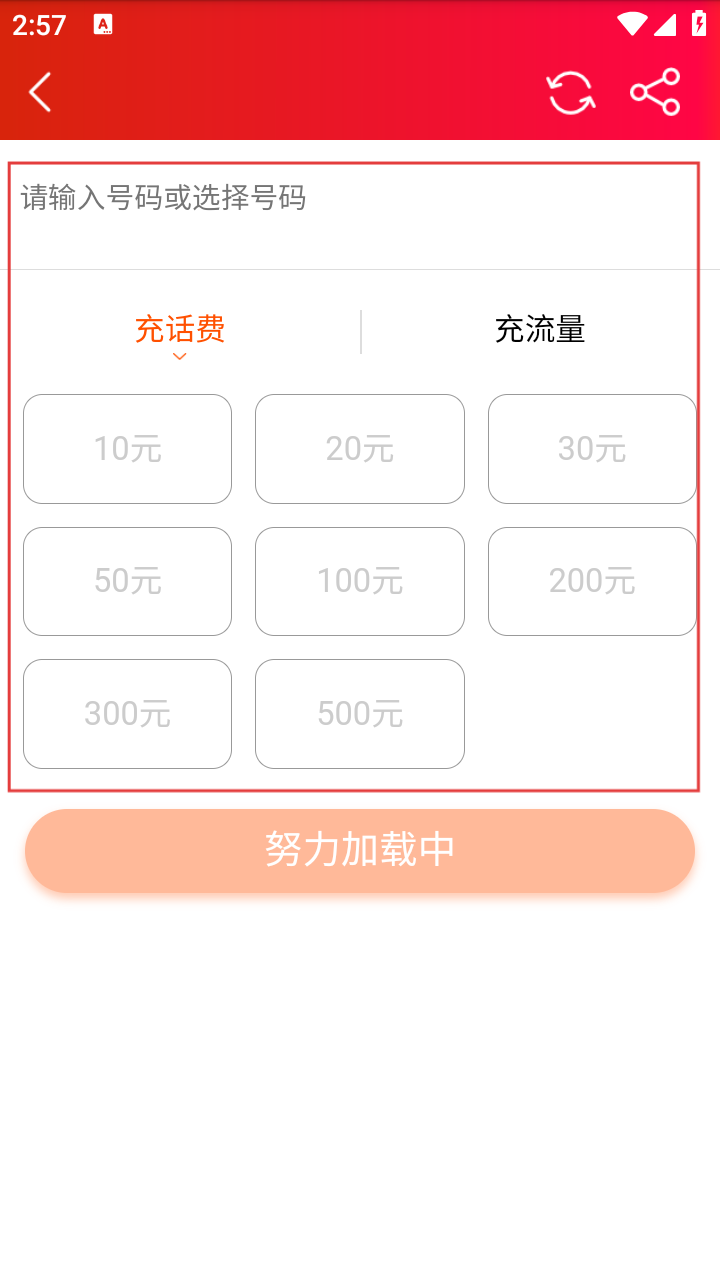Viewport: 720px width, 1280px height.
Task: Select the 300元 top-up option
Action: (127, 714)
